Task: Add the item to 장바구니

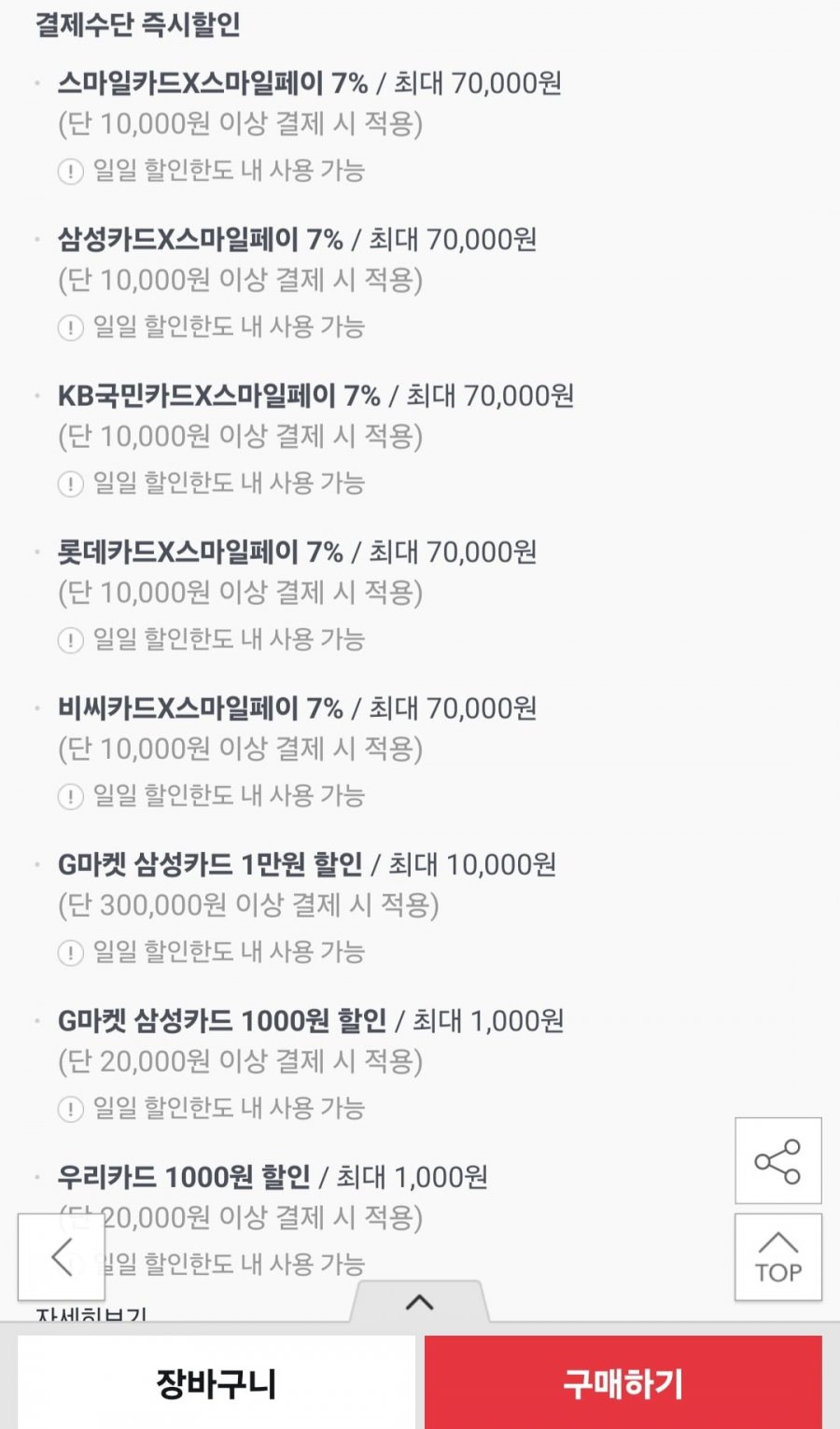Action: point(217,1382)
